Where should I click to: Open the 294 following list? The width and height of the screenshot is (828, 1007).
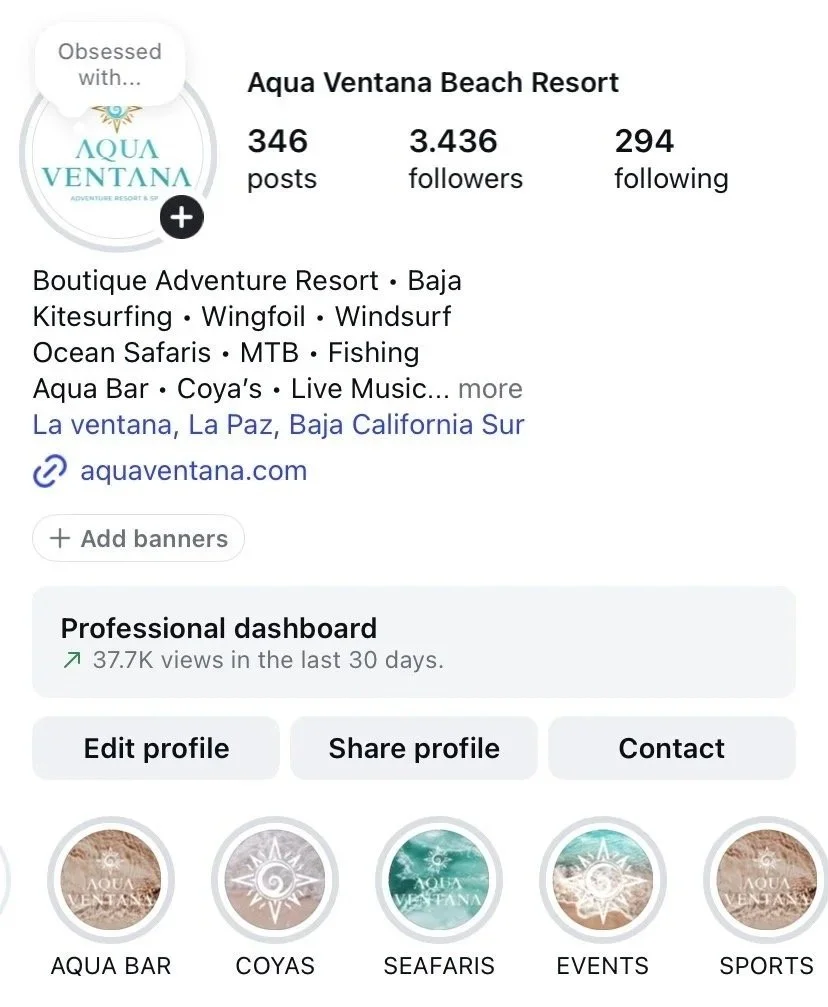671,159
